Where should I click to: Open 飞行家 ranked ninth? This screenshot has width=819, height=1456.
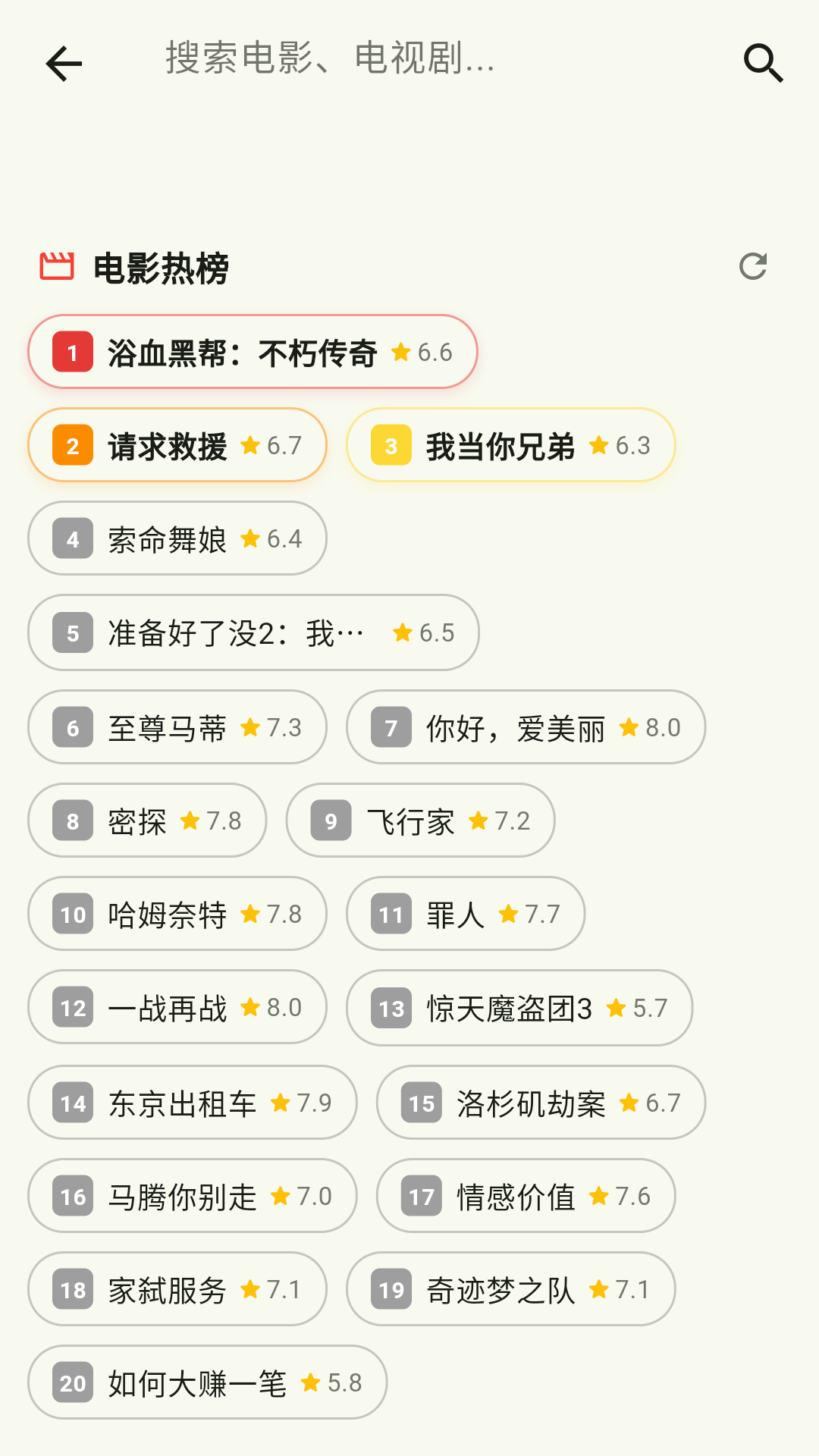click(x=419, y=820)
